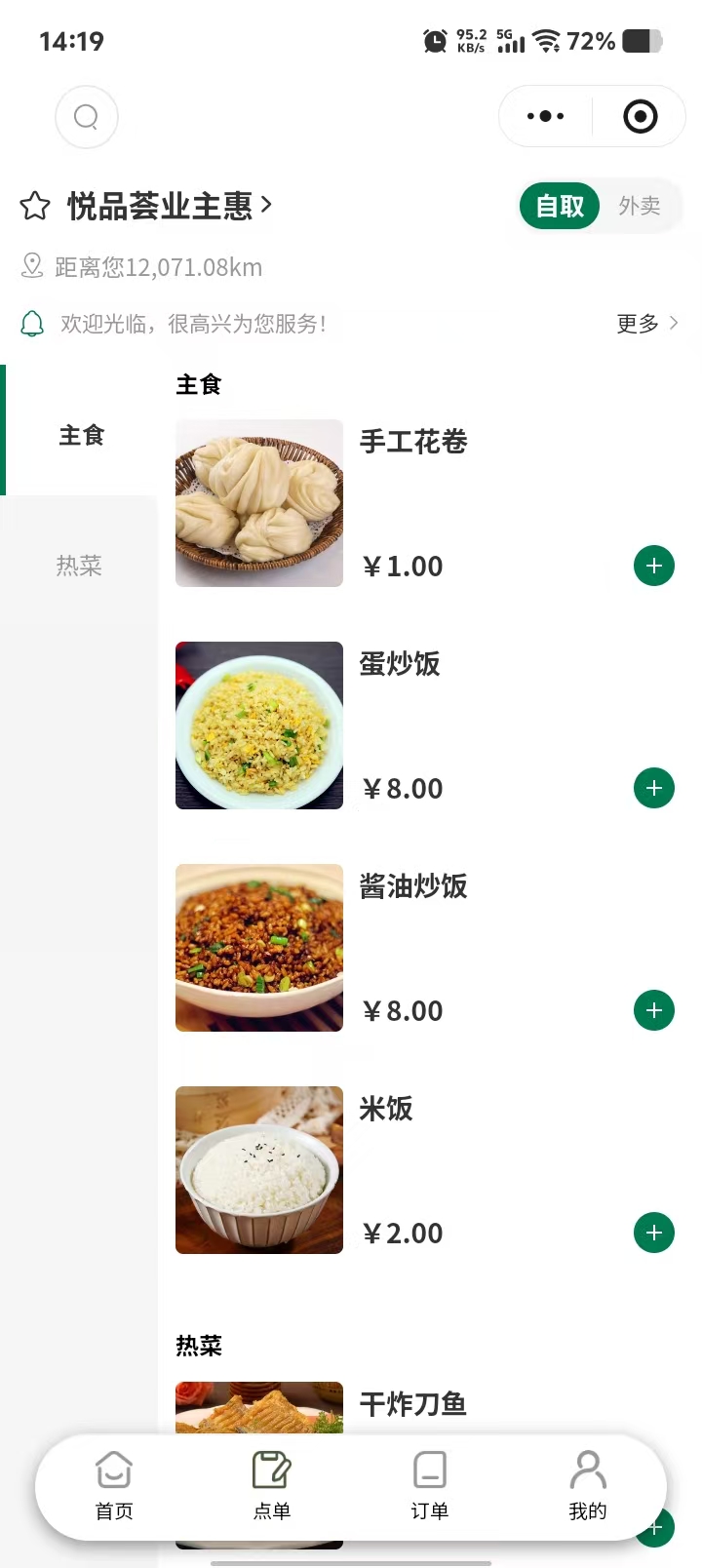Open the 手工花卷 dish photo
The width and height of the screenshot is (702, 1568).
[x=259, y=503]
